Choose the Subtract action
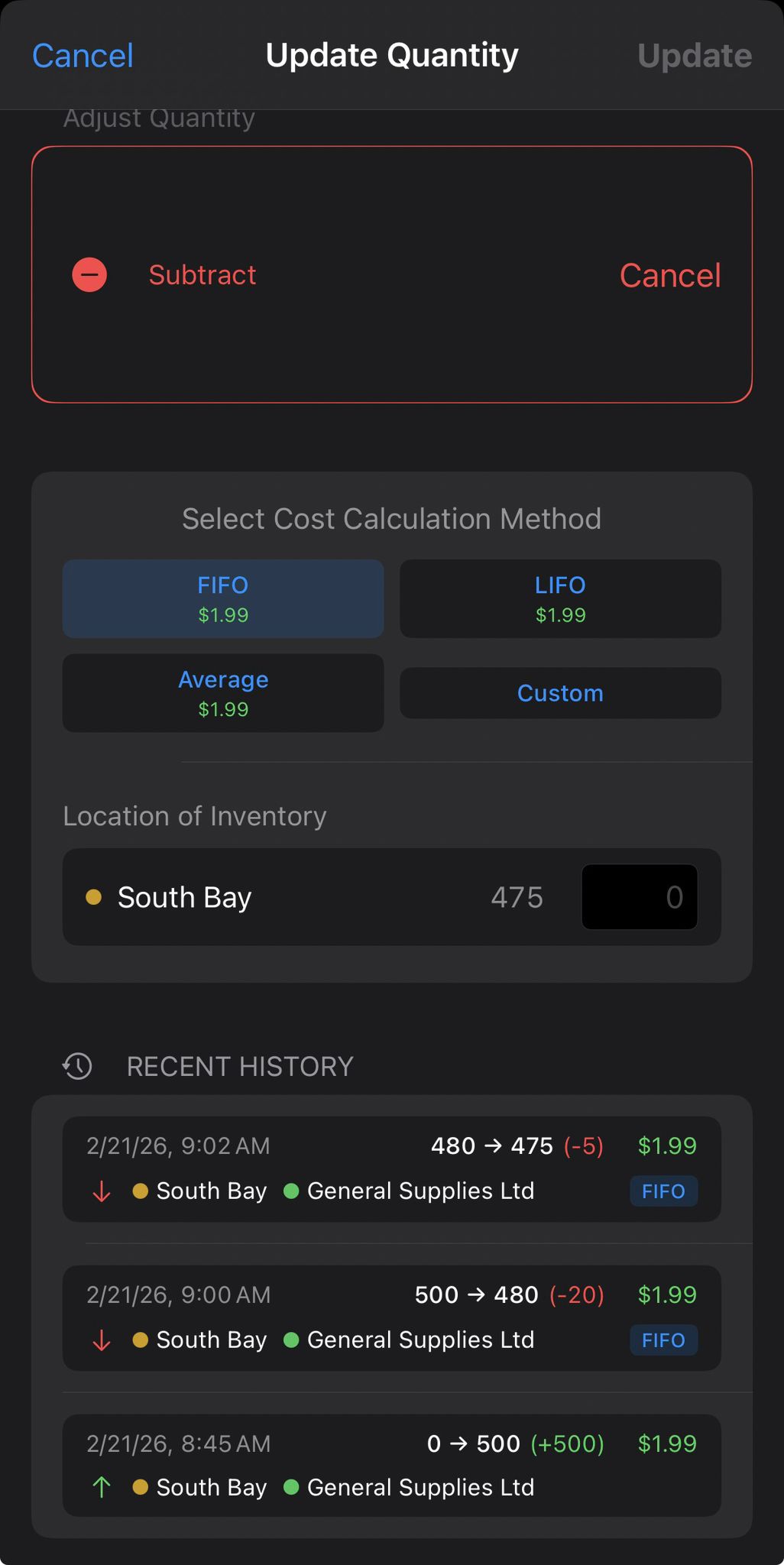This screenshot has height=1565, width=784. coord(202,275)
